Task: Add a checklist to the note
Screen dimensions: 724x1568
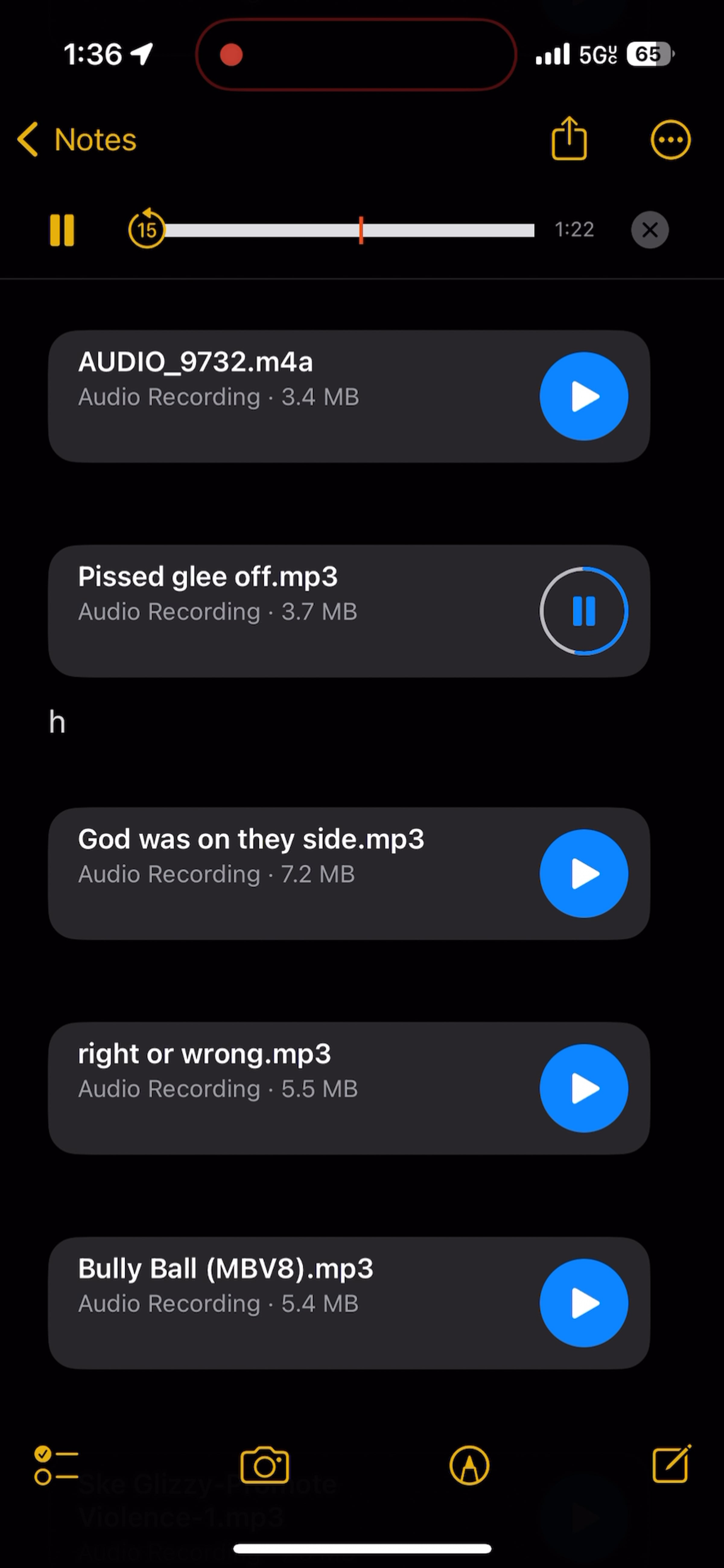Action: (56, 1466)
